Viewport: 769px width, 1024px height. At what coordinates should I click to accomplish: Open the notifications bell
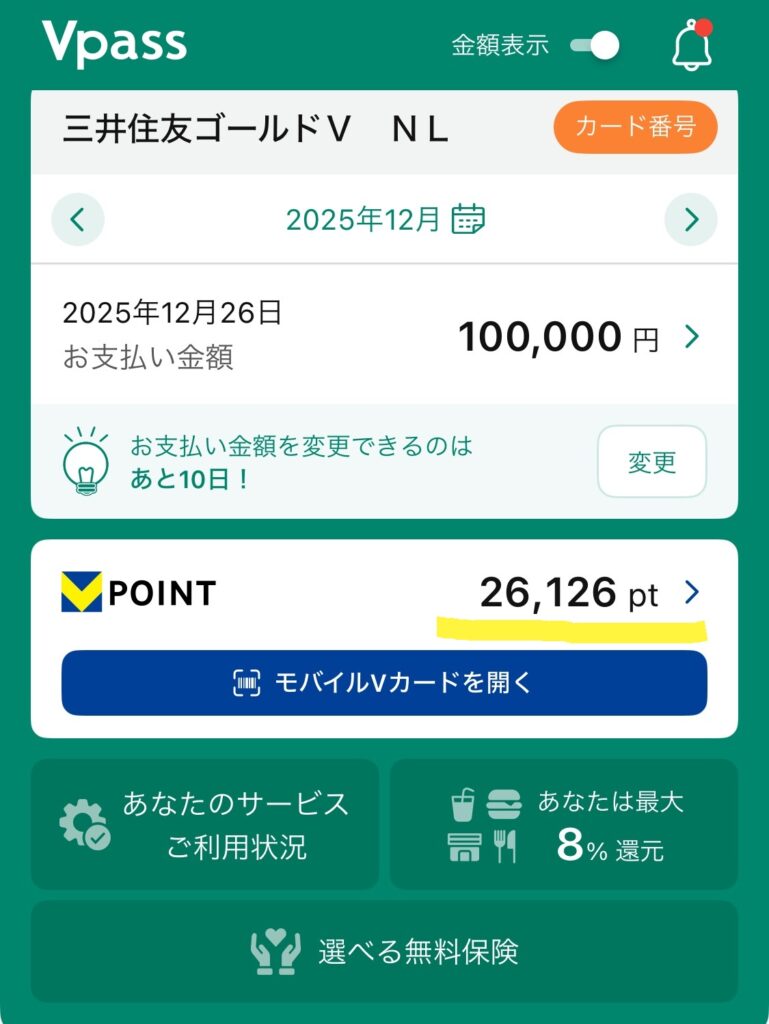pos(692,46)
